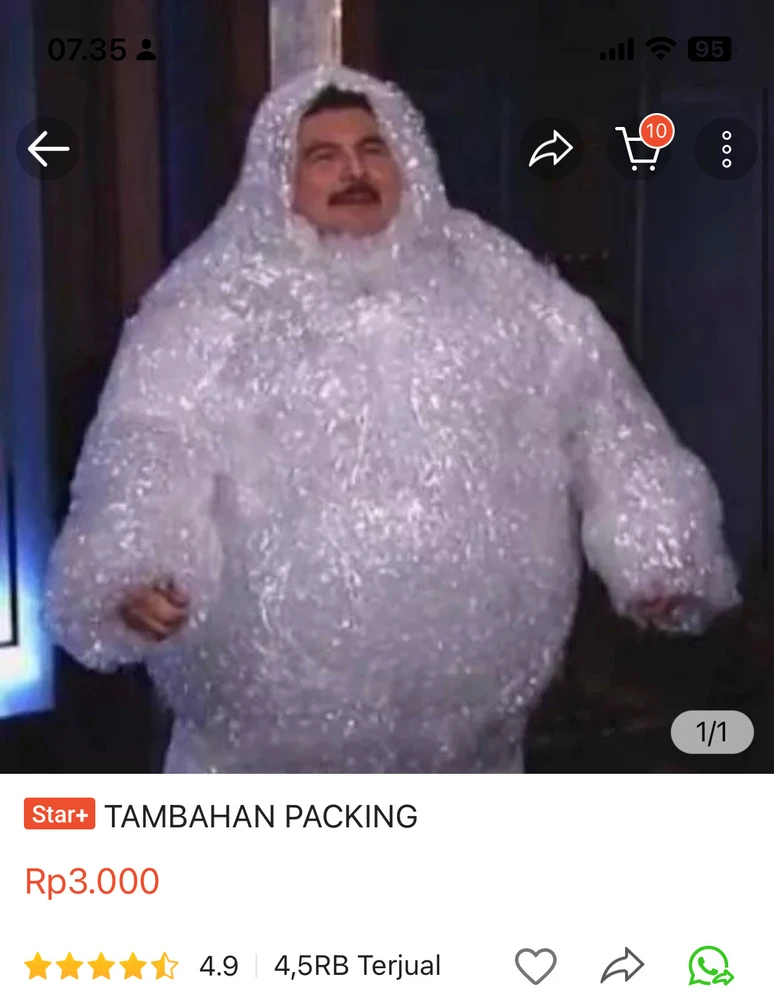Screen dimensions: 774x1000
Task: Open the three-dot overflow menu
Action: [726, 150]
